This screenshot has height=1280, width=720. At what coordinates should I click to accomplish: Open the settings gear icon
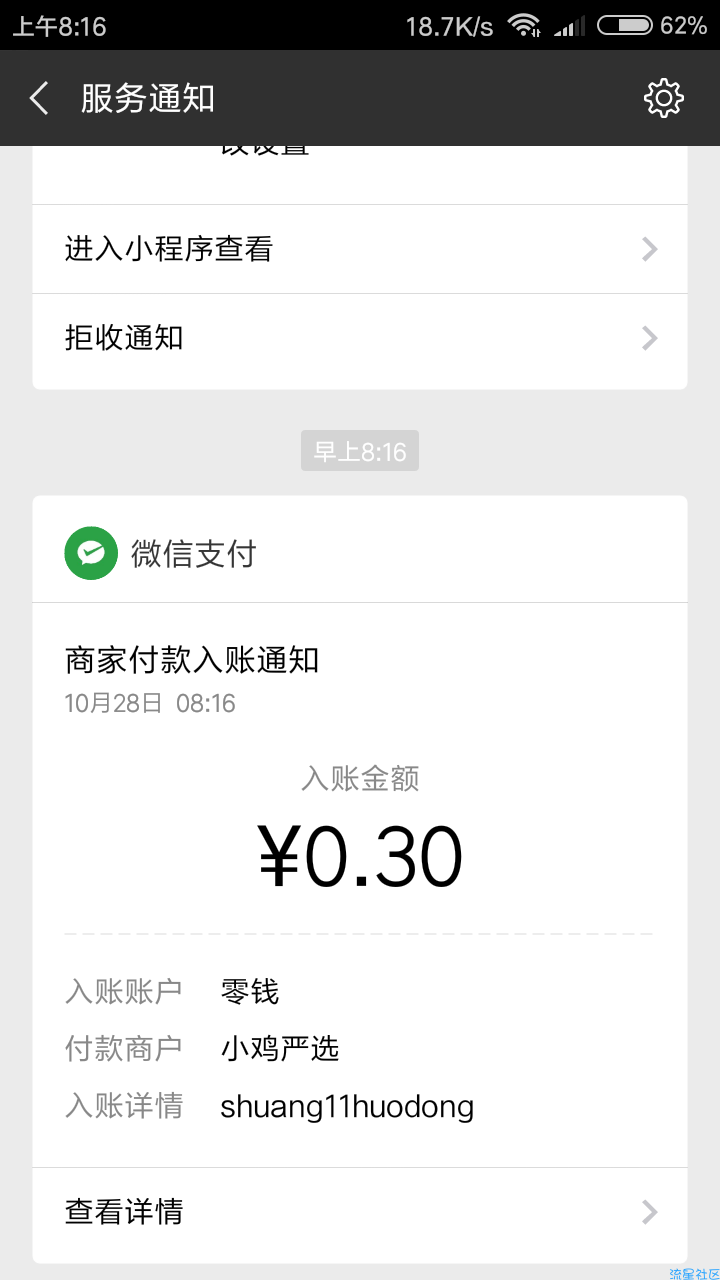point(664,98)
